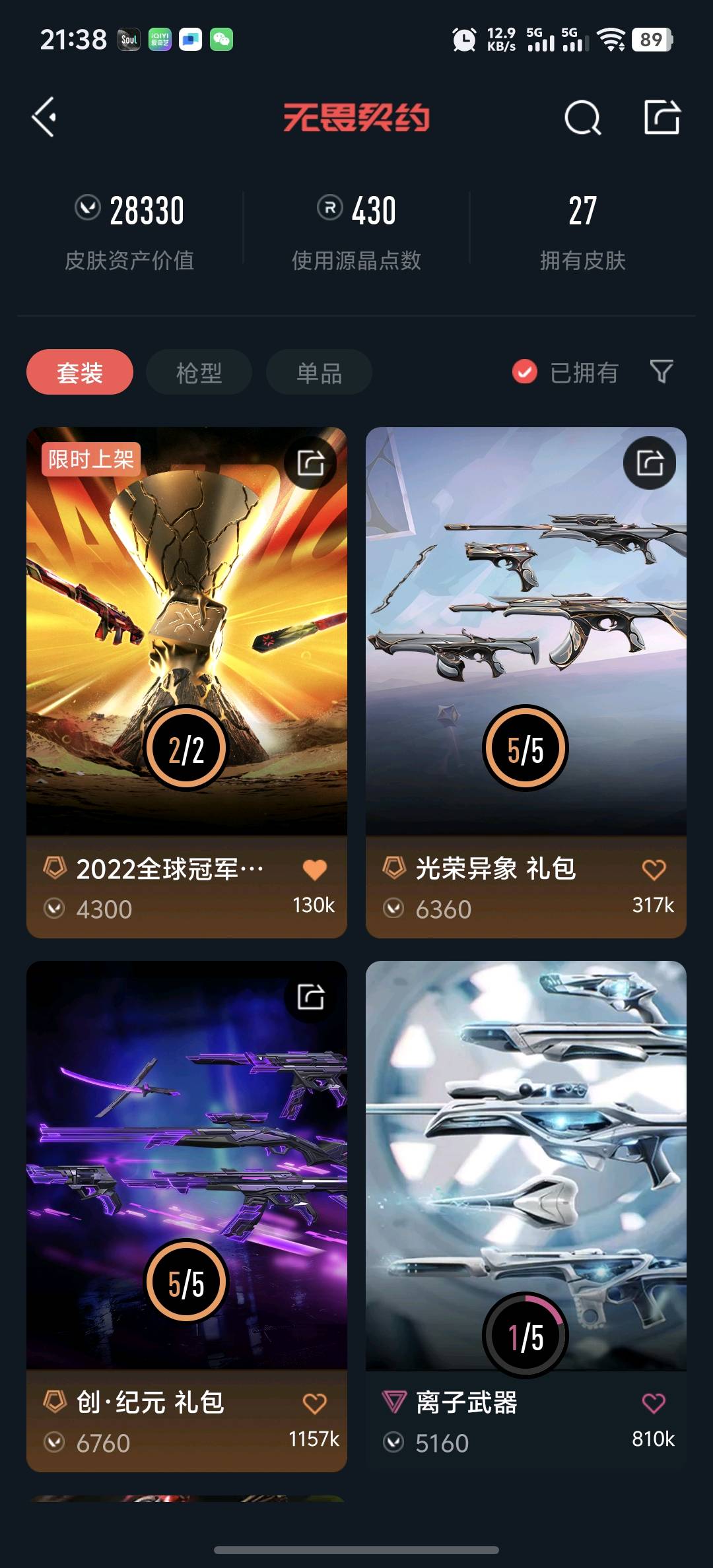Select the 套装 tab
The height and width of the screenshot is (1568, 713).
pos(80,372)
